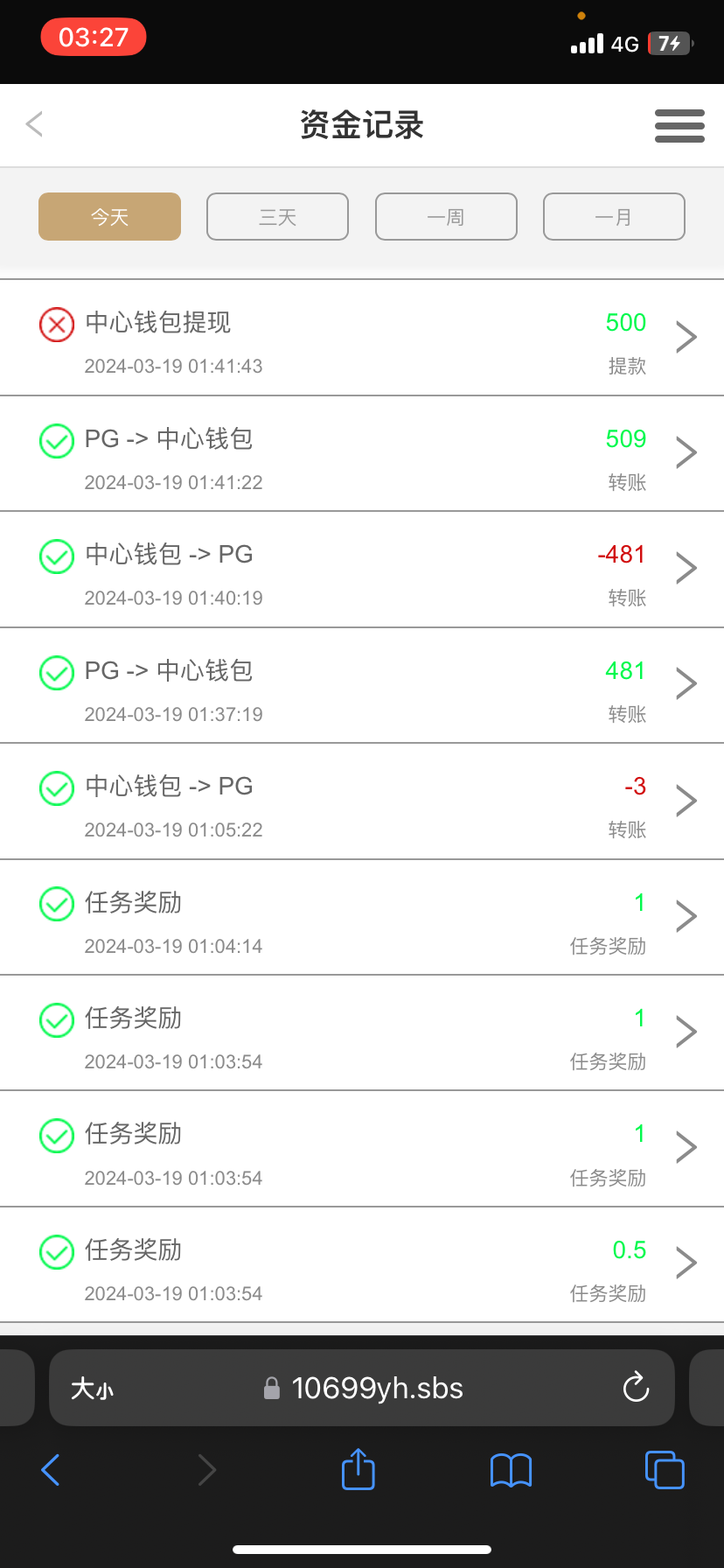Open the -3 transfer record
The height and width of the screenshot is (1568, 724).
pyautogui.click(x=362, y=801)
